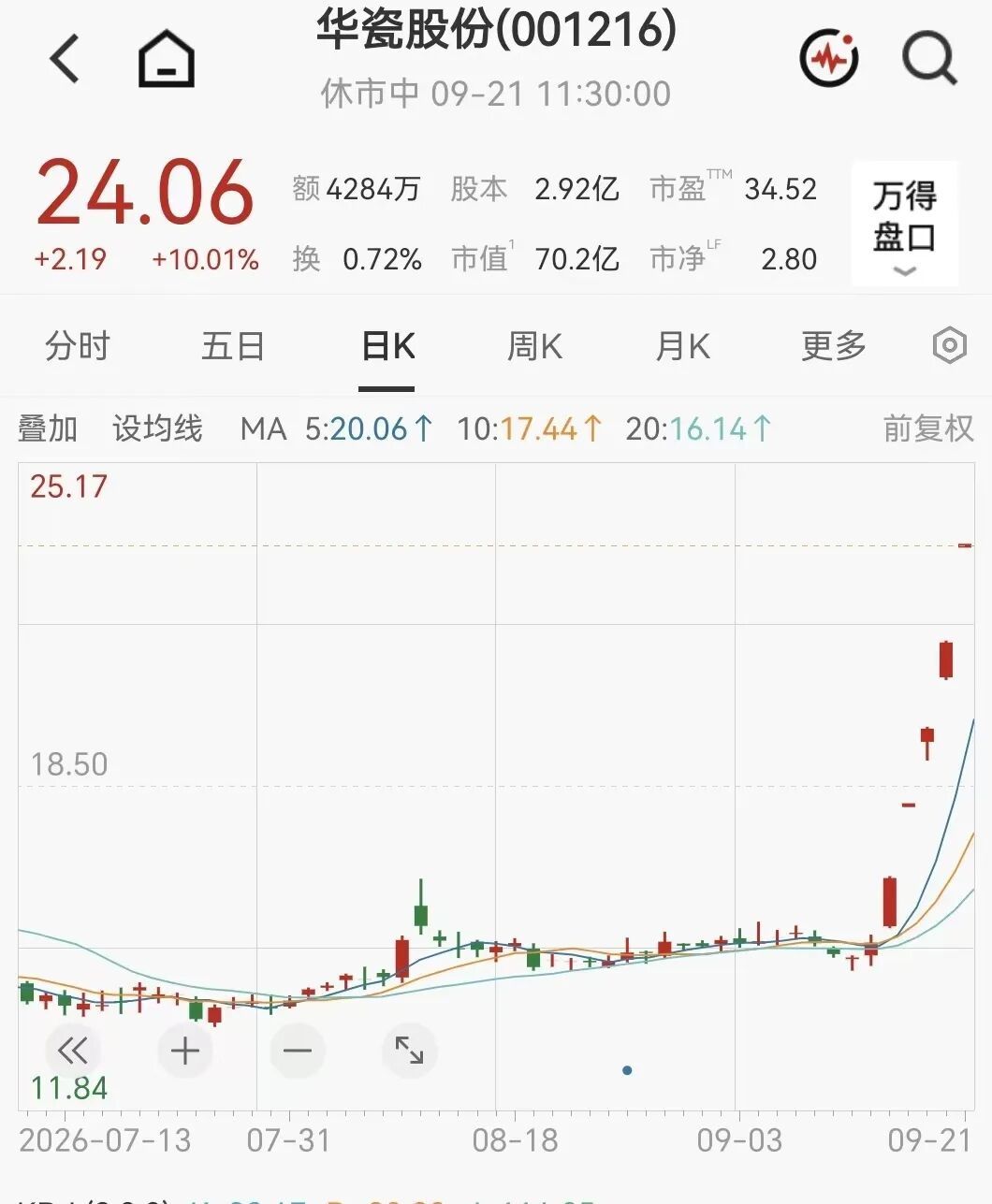992x1204 pixels.
Task: Switch to the 分时 chart tab
Action: (78, 346)
